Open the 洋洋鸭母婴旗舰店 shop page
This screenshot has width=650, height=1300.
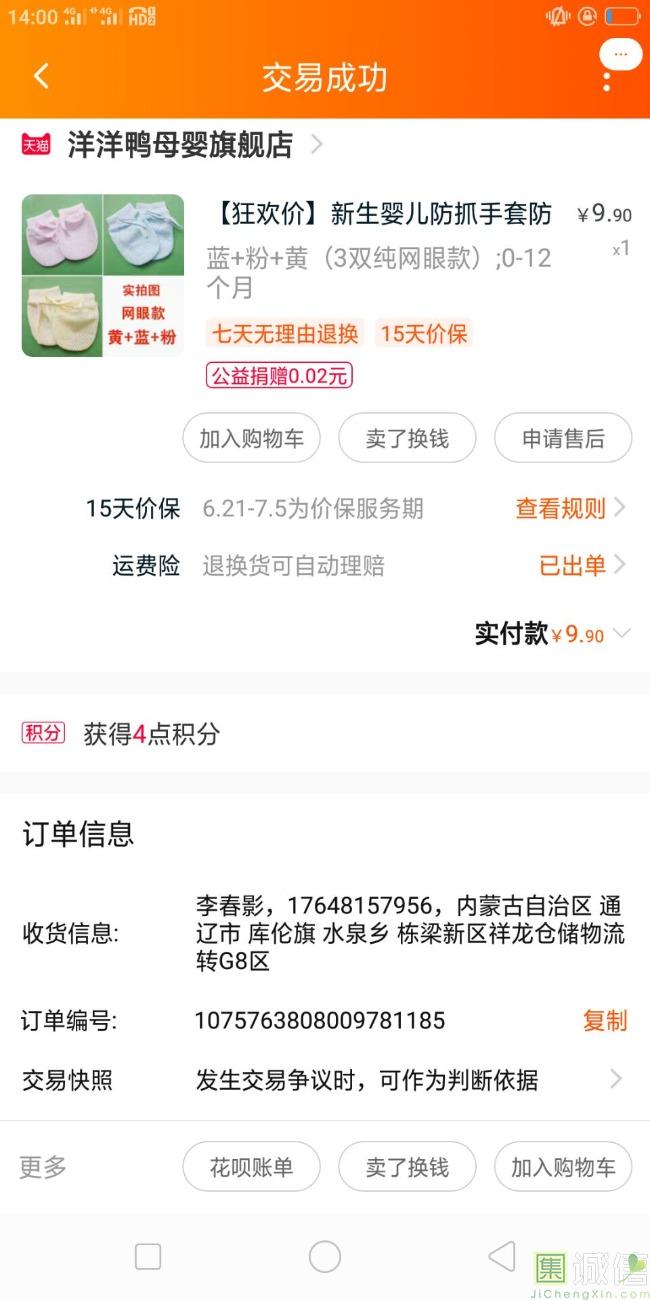[x=180, y=145]
